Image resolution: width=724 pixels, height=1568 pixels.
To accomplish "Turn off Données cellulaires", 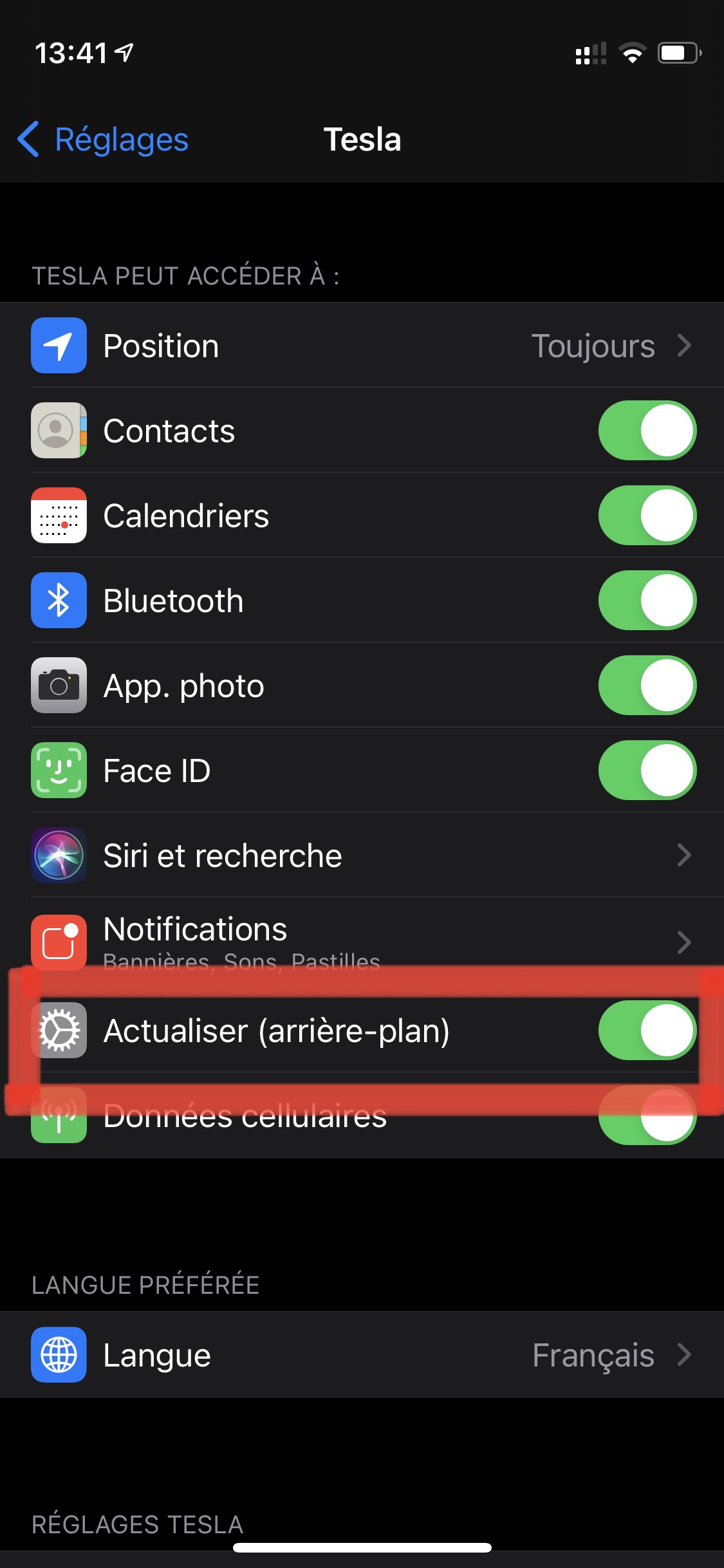I will pyautogui.click(x=647, y=1115).
